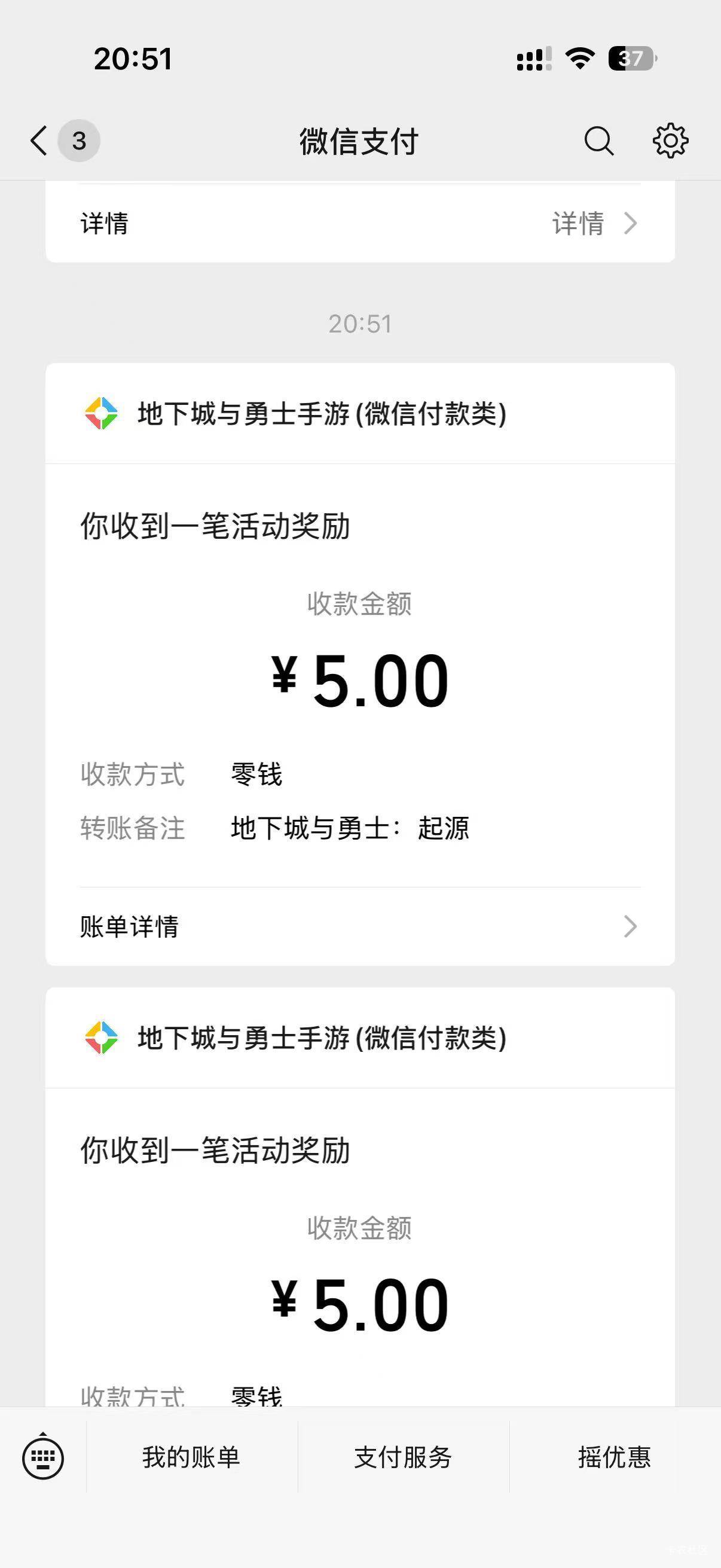Go back to the chat list
Screen dimensions: 721x1568
(x=40, y=141)
